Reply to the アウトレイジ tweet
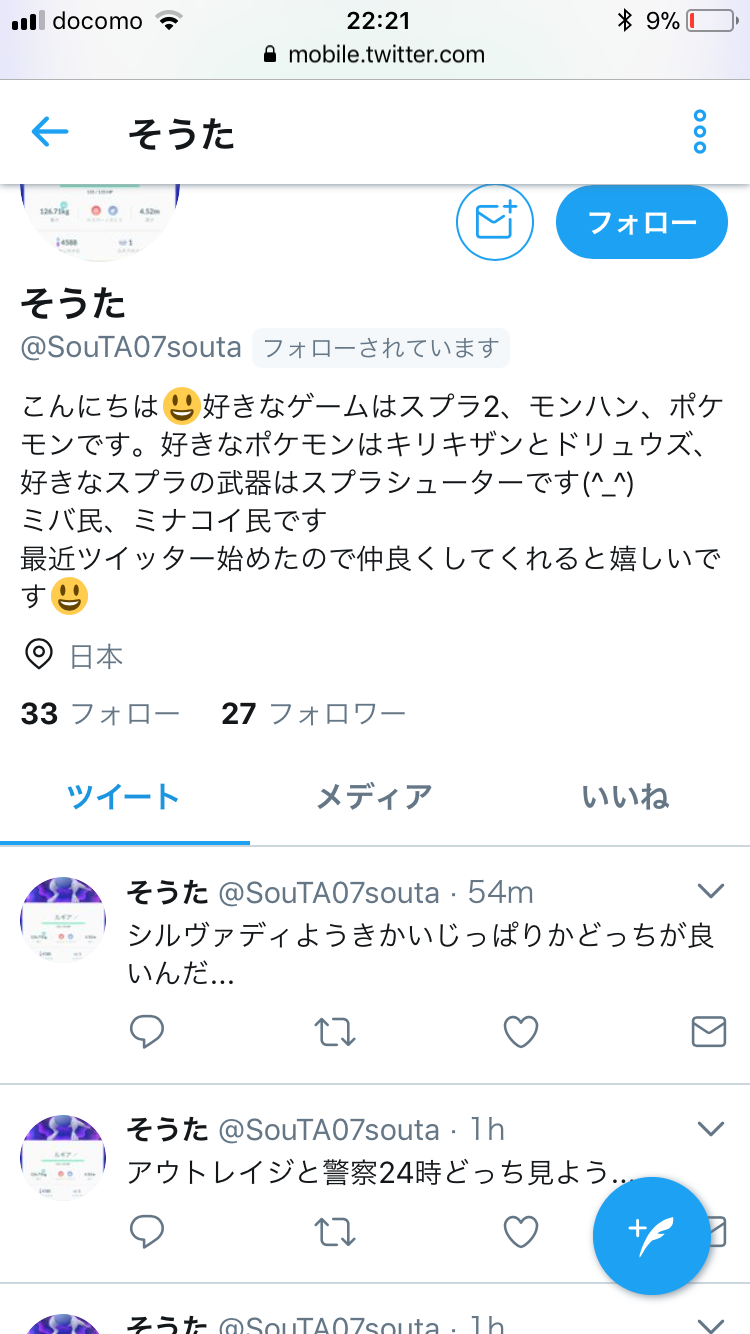The image size is (750, 1334). tap(147, 1232)
